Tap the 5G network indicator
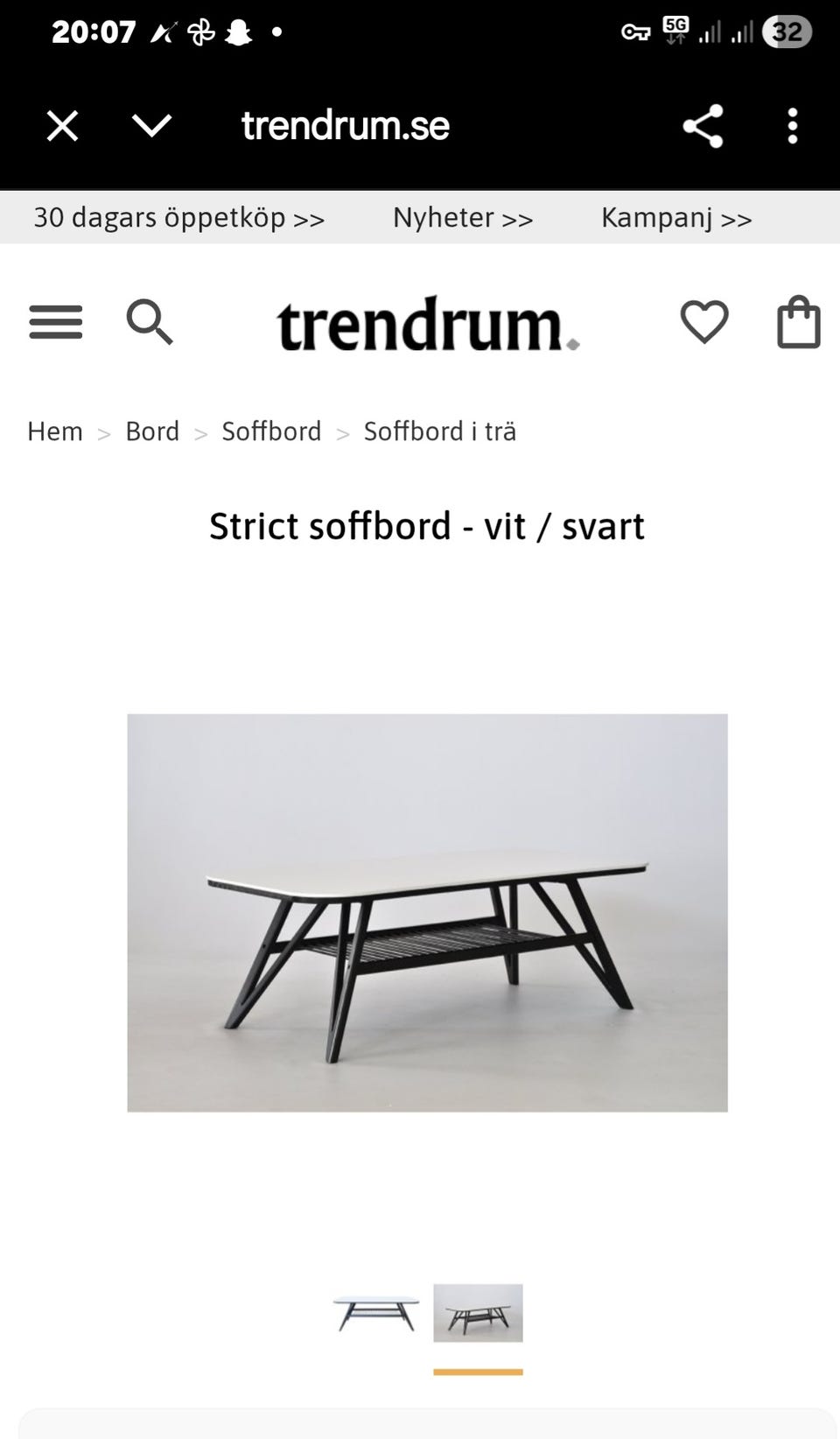Image resolution: width=840 pixels, height=1439 pixels. point(676,29)
